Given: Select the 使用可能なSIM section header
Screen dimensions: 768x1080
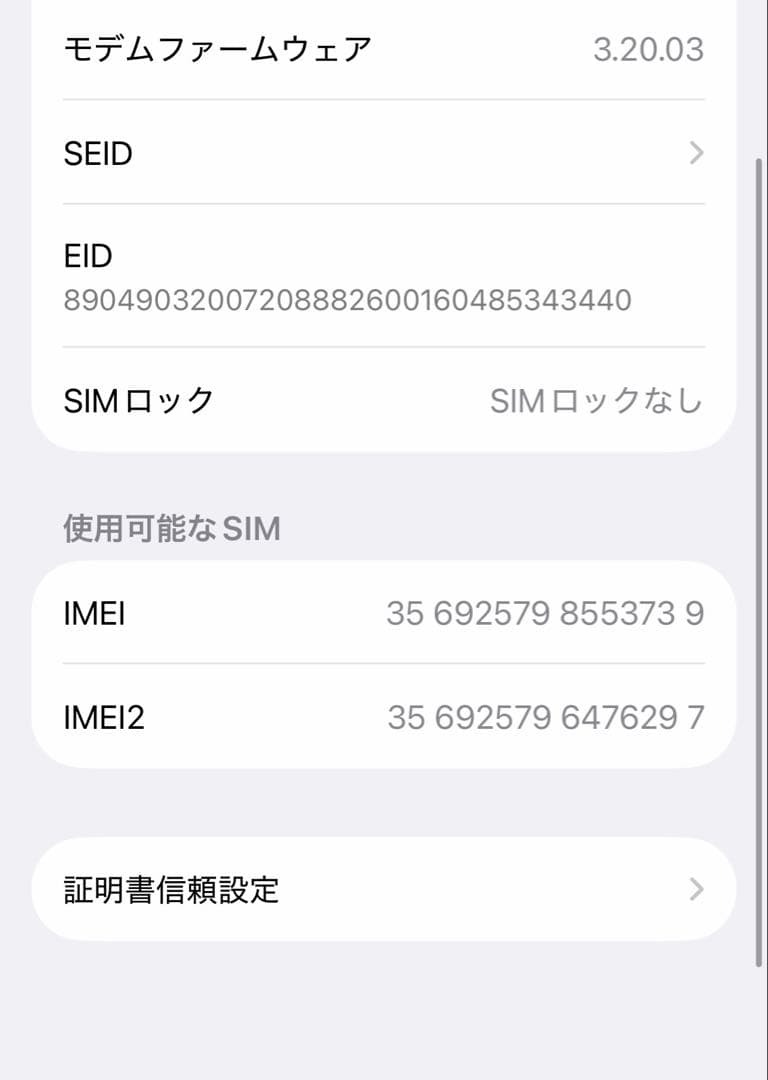Looking at the screenshot, I should (170, 527).
